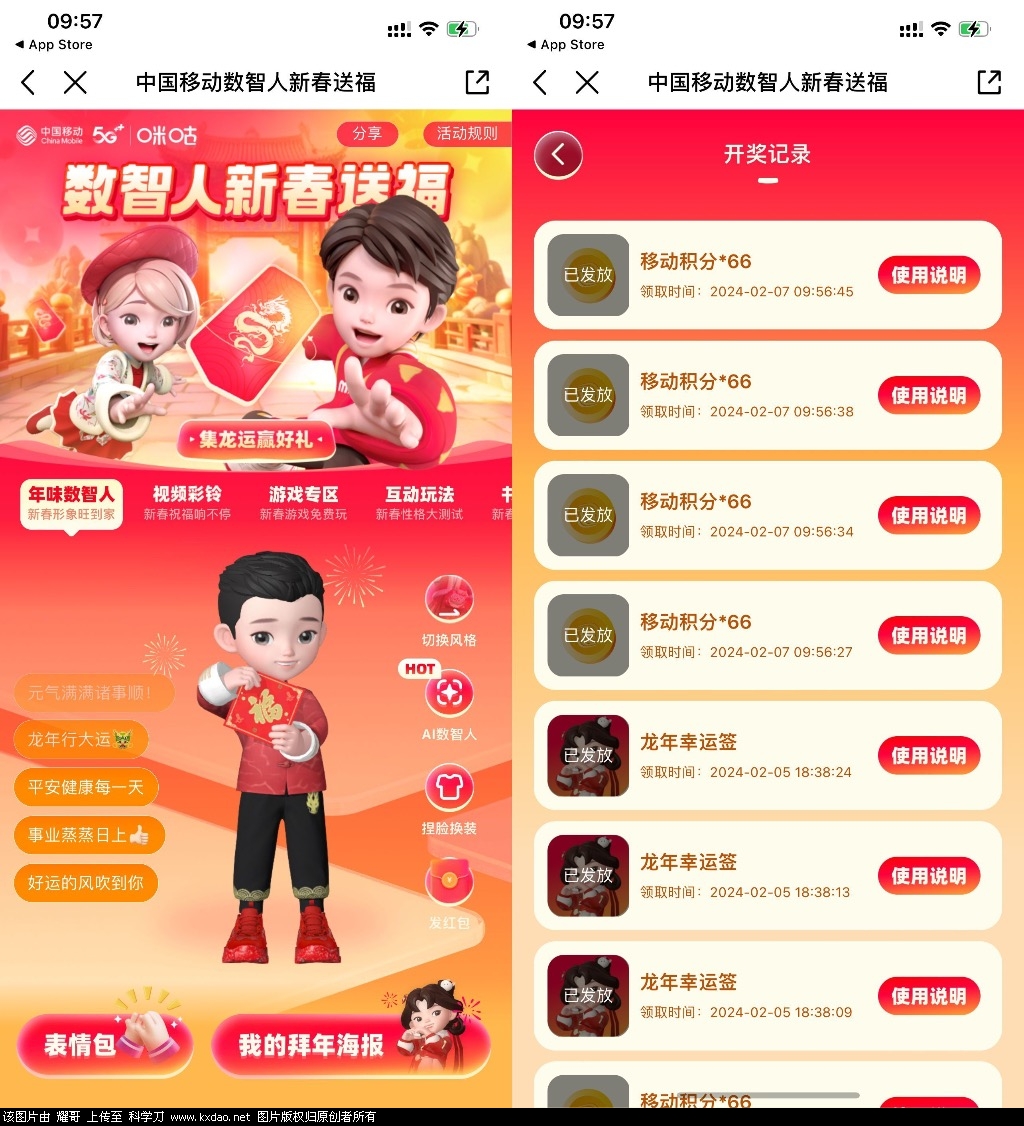Open the 互动玩法 tab
The image size is (1024, 1126).
click(x=419, y=503)
